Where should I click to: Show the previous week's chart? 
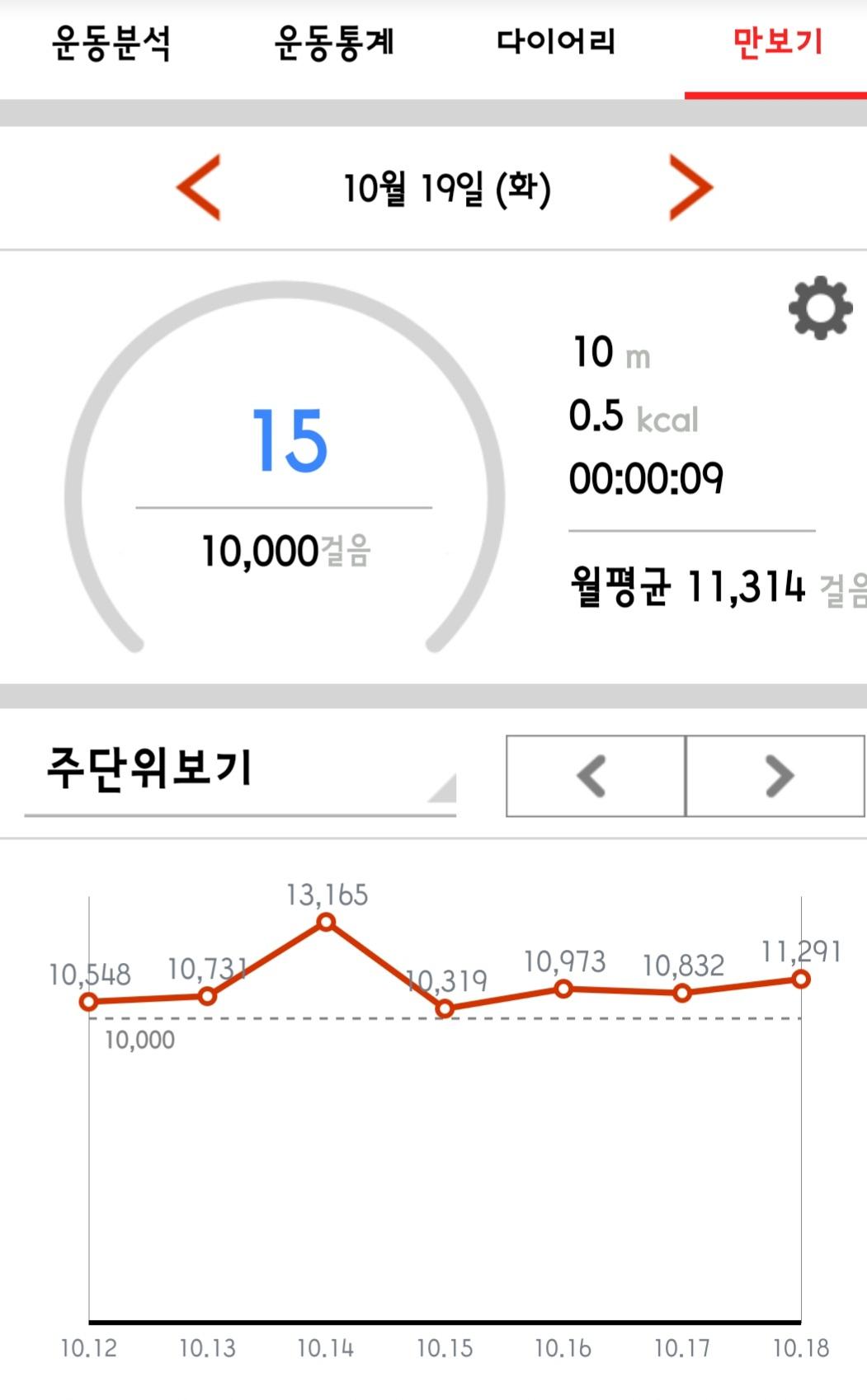click(596, 776)
